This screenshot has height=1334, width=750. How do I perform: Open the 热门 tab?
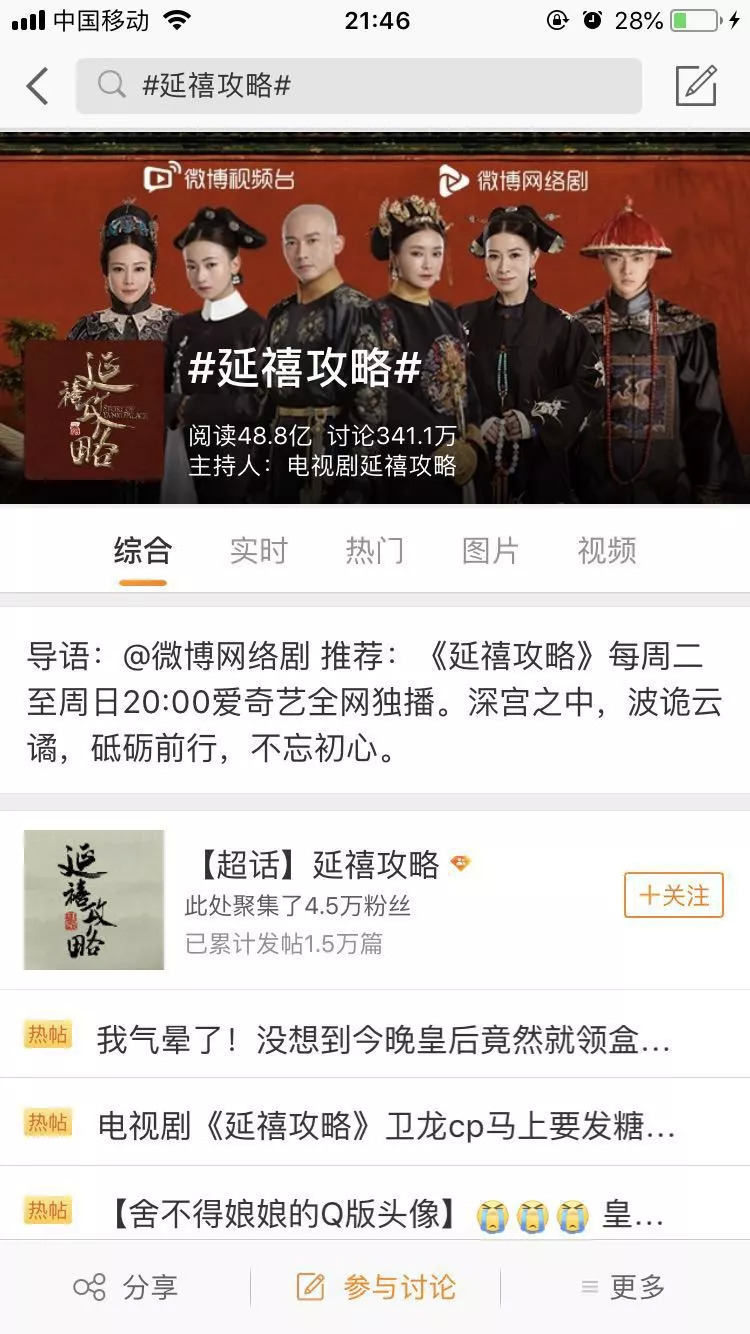(x=374, y=551)
